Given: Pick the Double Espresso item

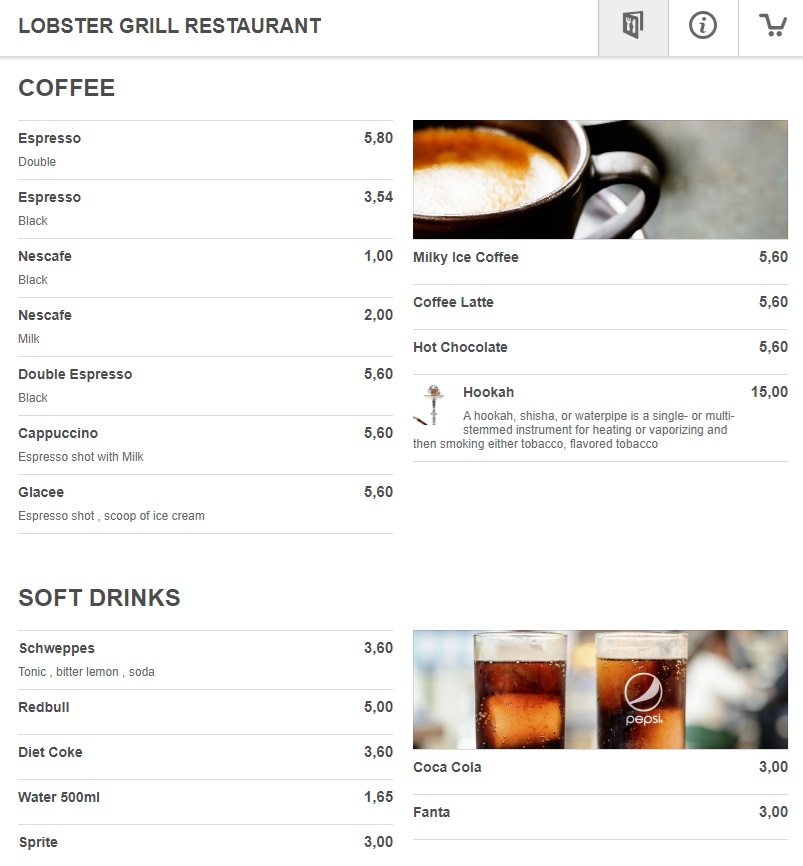Looking at the screenshot, I should (205, 385).
